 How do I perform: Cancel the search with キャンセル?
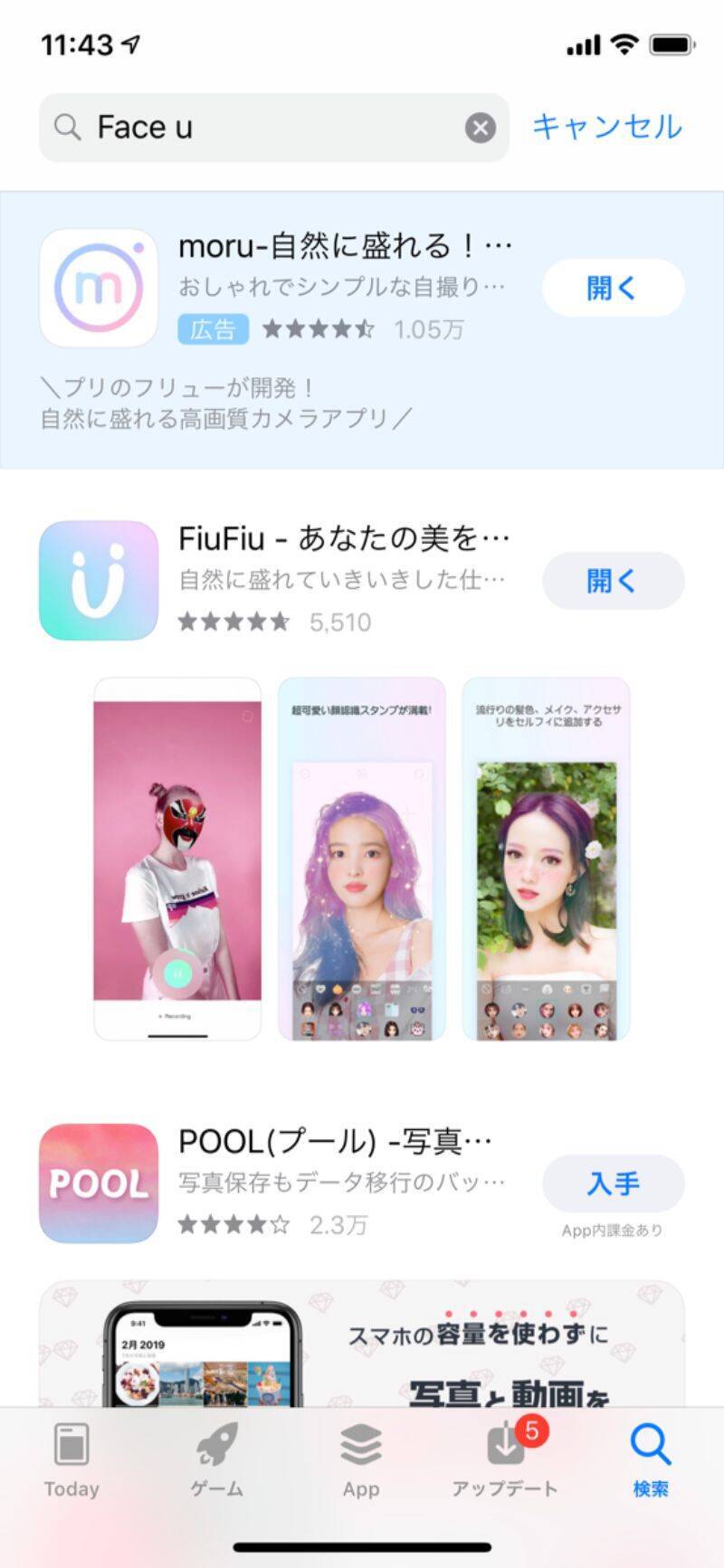pos(606,127)
